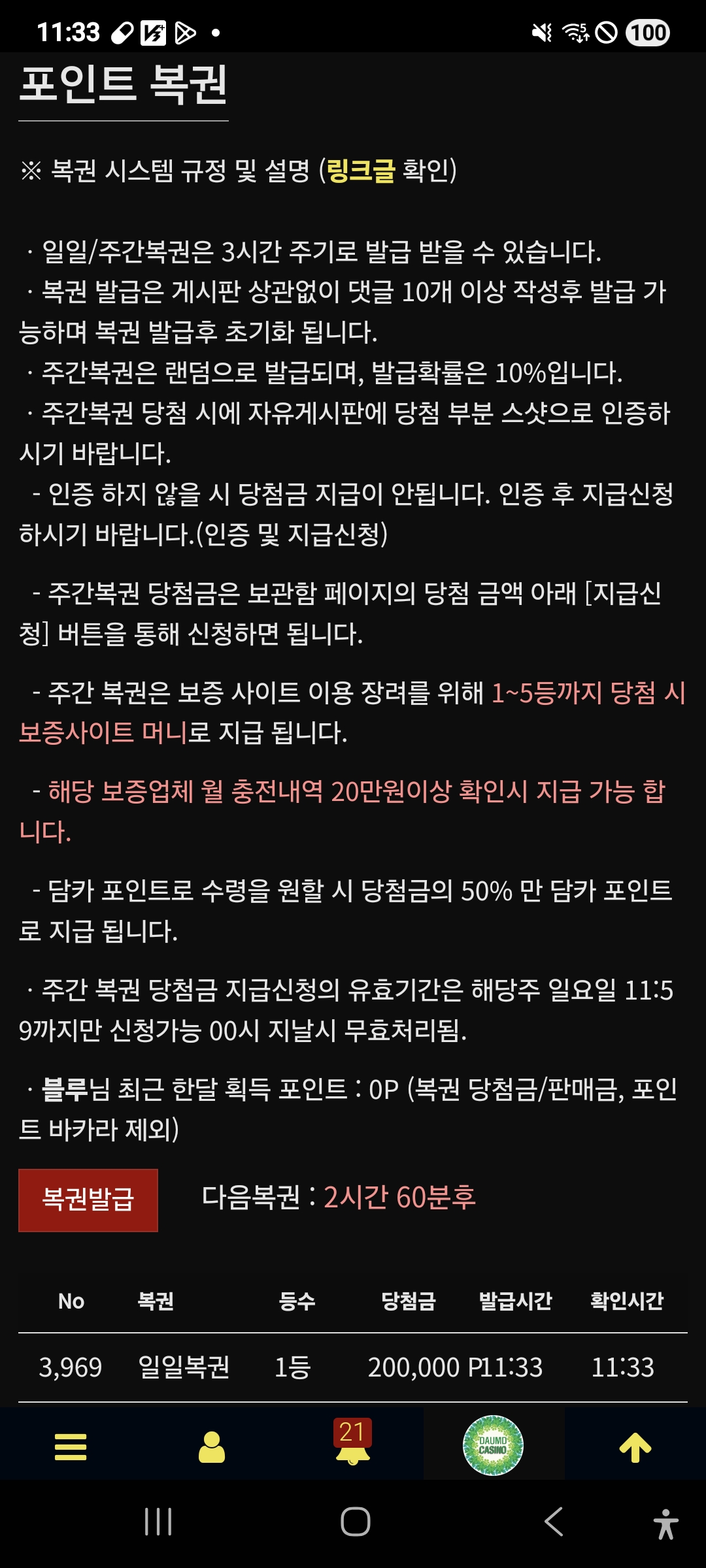Open the hamburger menu
706x1568 pixels.
coord(71,1446)
